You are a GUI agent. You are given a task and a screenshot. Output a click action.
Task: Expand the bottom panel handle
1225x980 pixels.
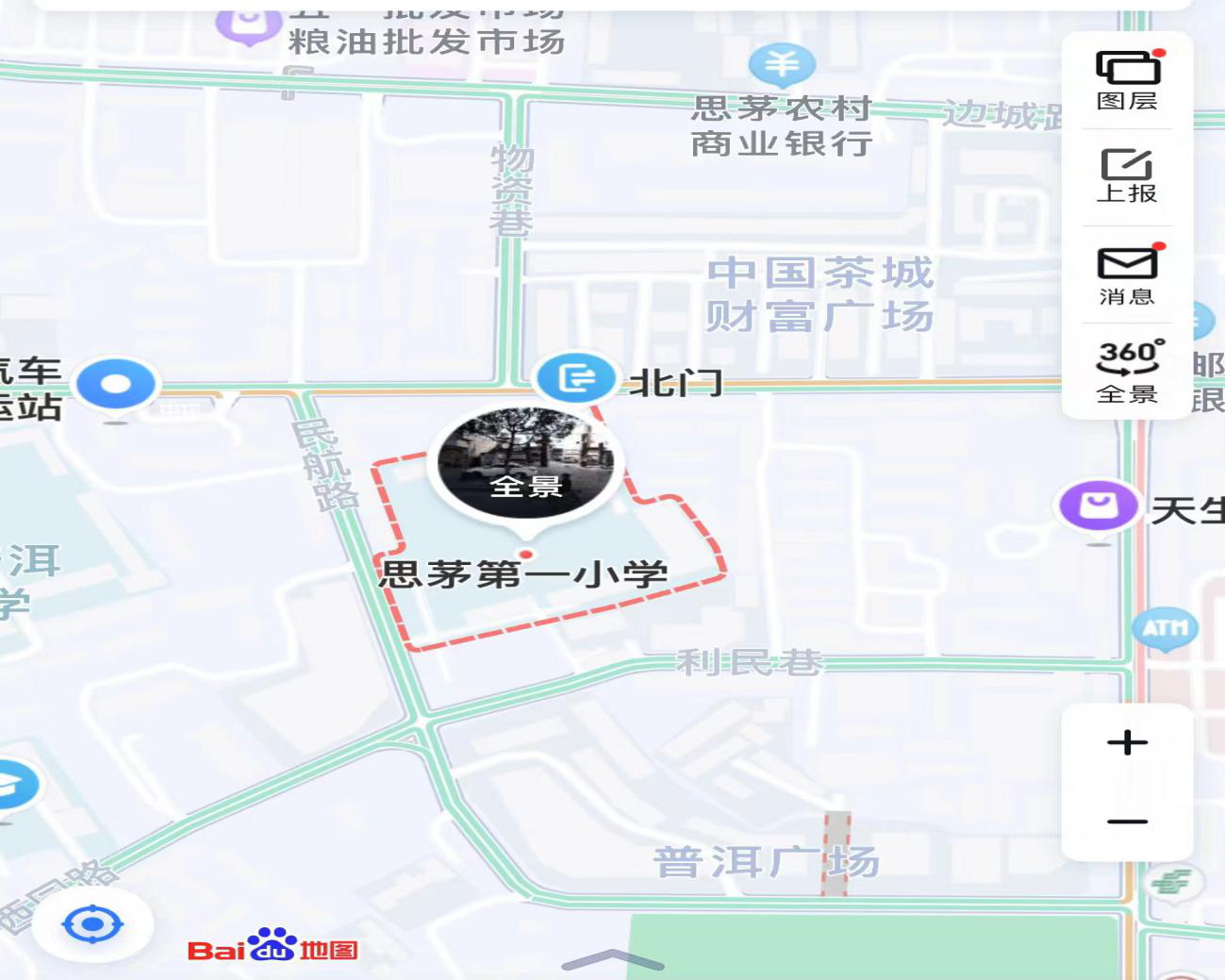[x=613, y=960]
